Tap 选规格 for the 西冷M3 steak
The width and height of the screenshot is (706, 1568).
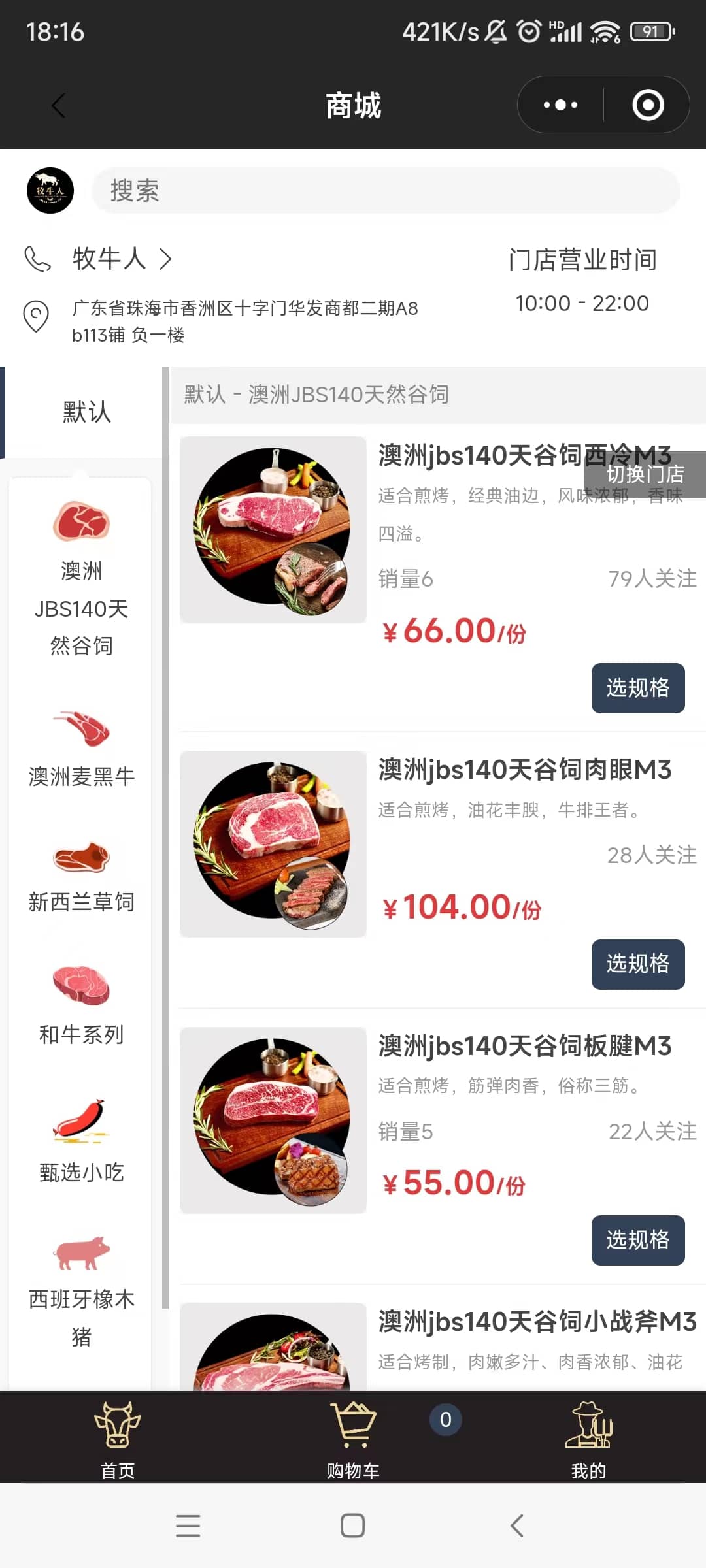coord(638,688)
